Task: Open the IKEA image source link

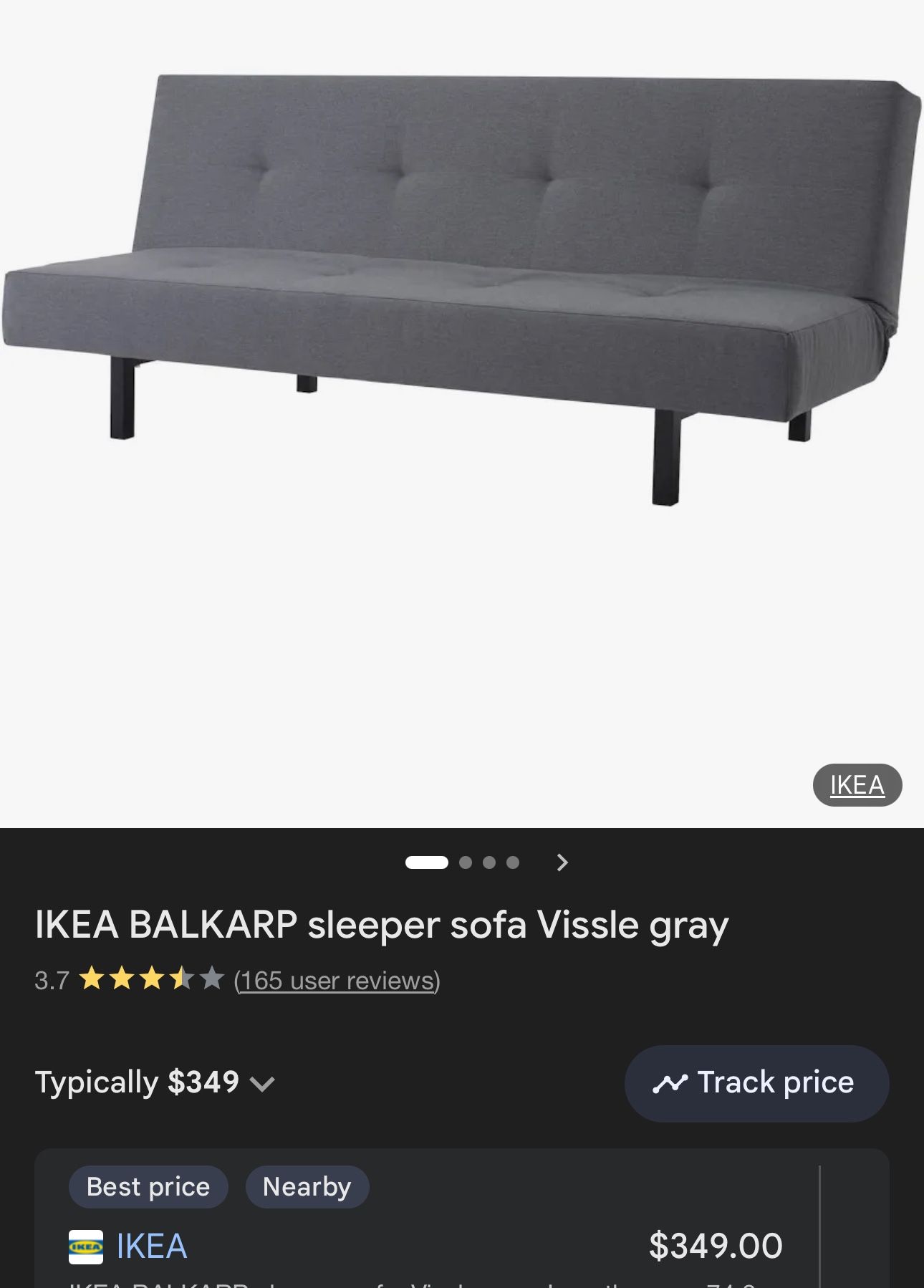Action: (x=857, y=785)
